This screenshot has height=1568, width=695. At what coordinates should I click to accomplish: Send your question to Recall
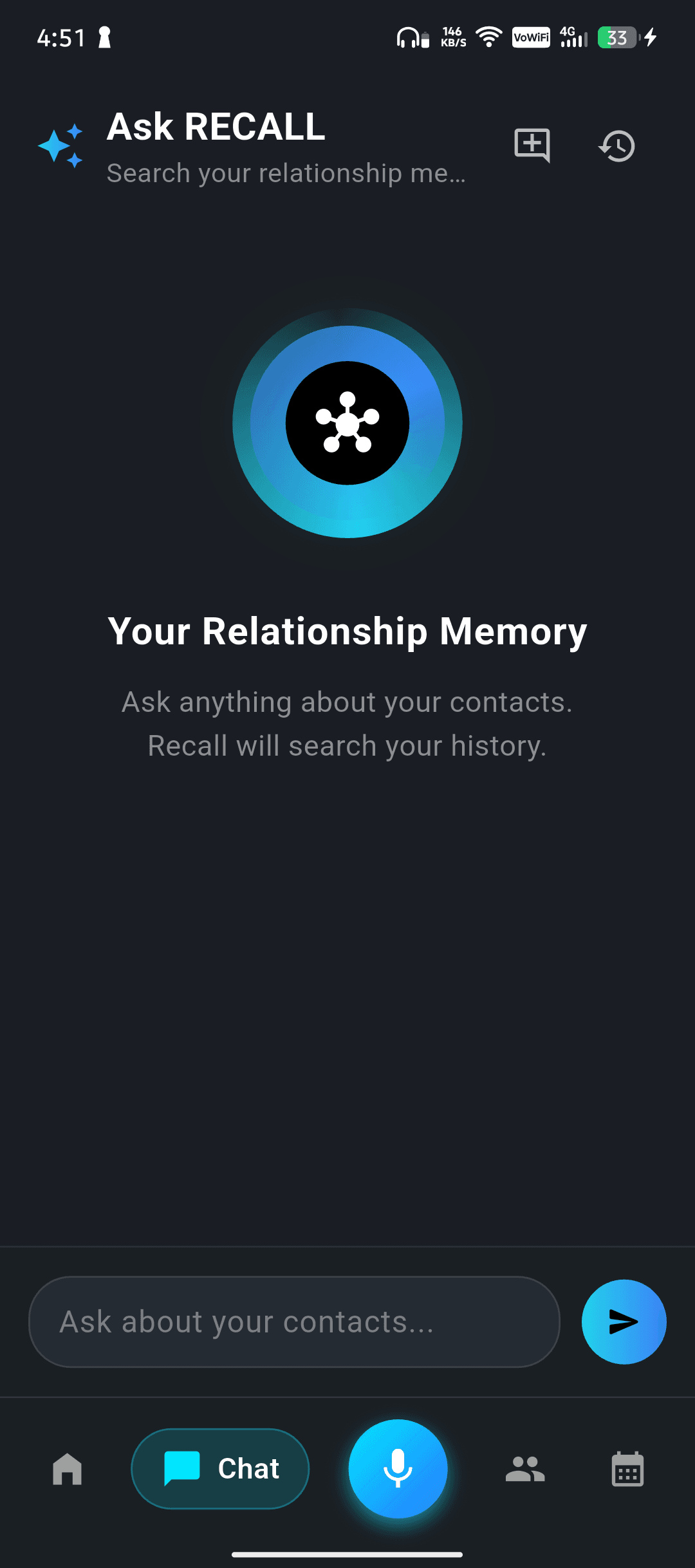click(x=623, y=1321)
